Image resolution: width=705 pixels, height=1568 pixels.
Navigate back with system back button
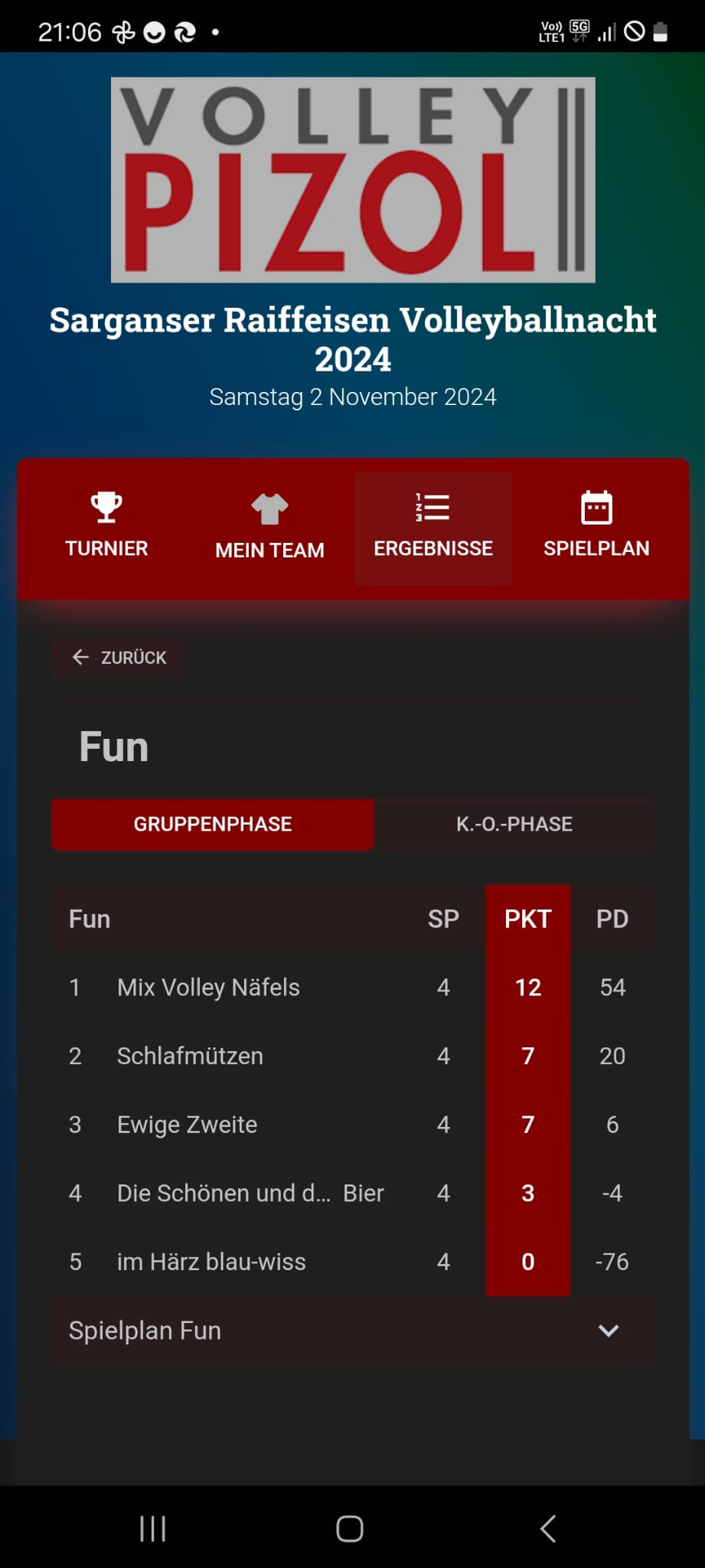(548, 1529)
